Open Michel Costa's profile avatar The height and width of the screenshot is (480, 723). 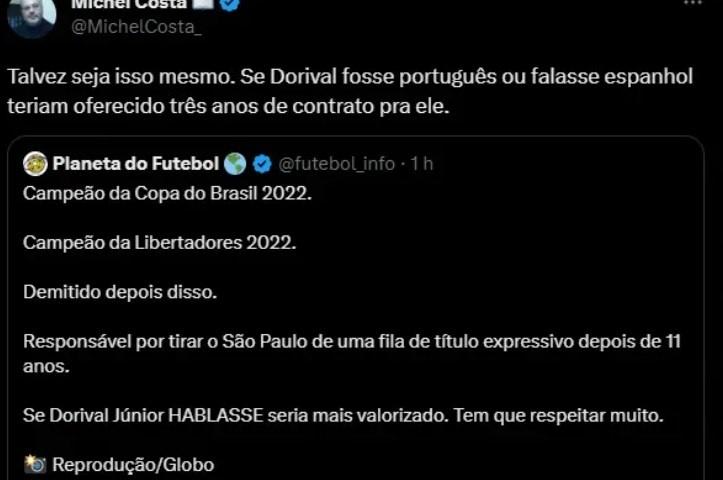pyautogui.click(x=31, y=14)
